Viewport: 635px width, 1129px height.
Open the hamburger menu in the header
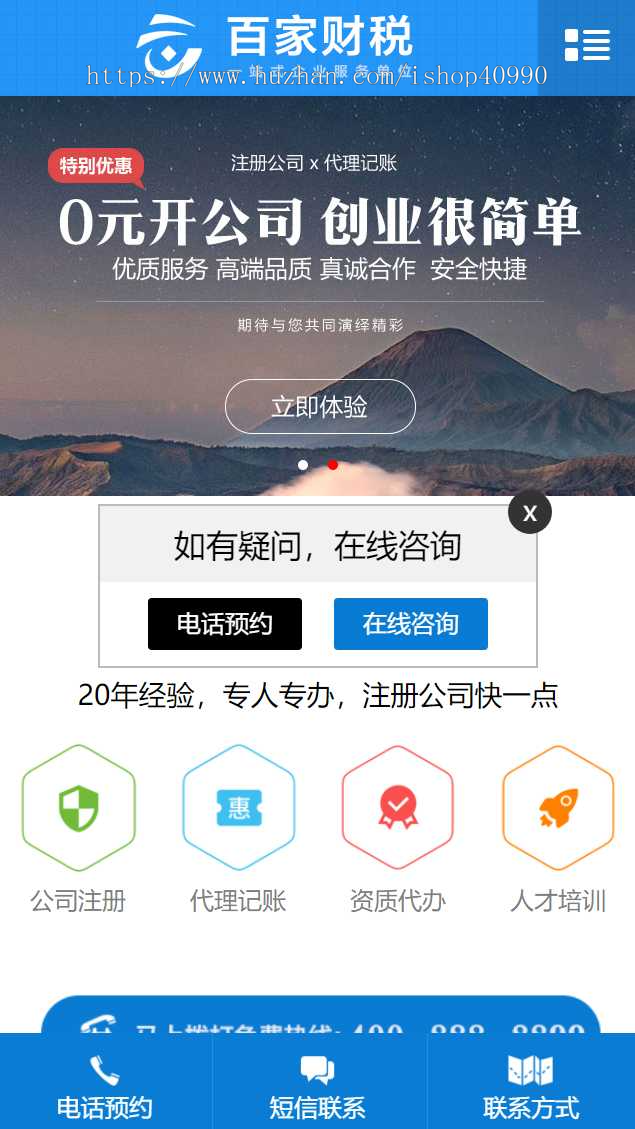(587, 45)
